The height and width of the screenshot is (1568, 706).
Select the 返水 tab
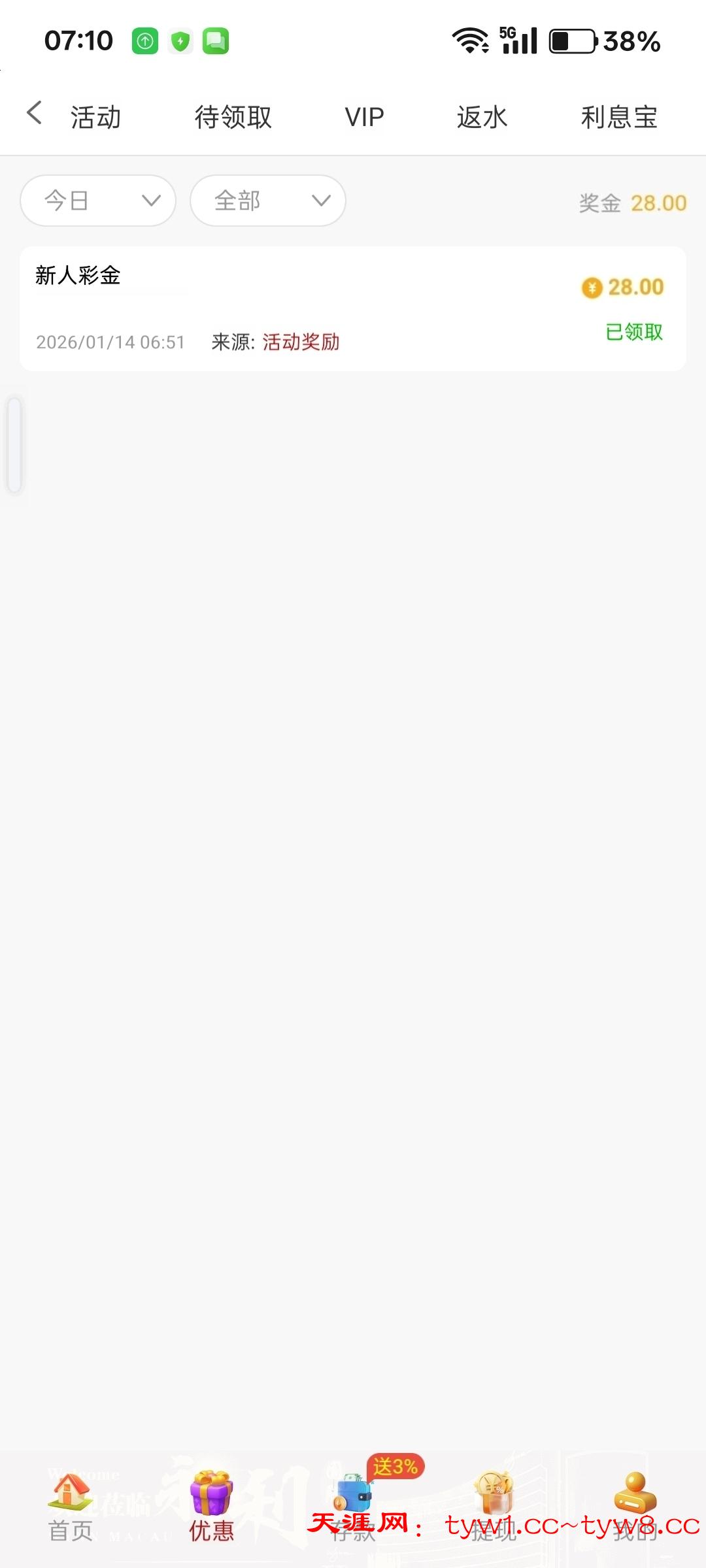point(482,118)
